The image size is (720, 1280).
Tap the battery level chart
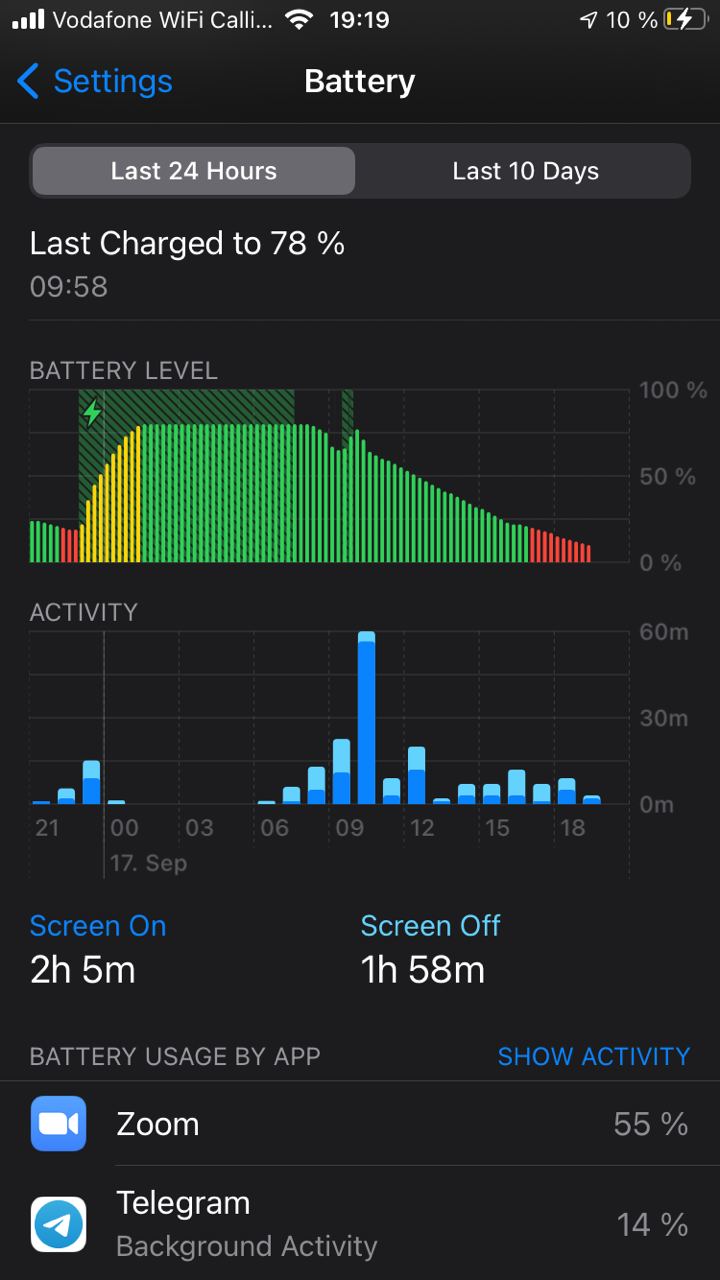click(x=330, y=476)
